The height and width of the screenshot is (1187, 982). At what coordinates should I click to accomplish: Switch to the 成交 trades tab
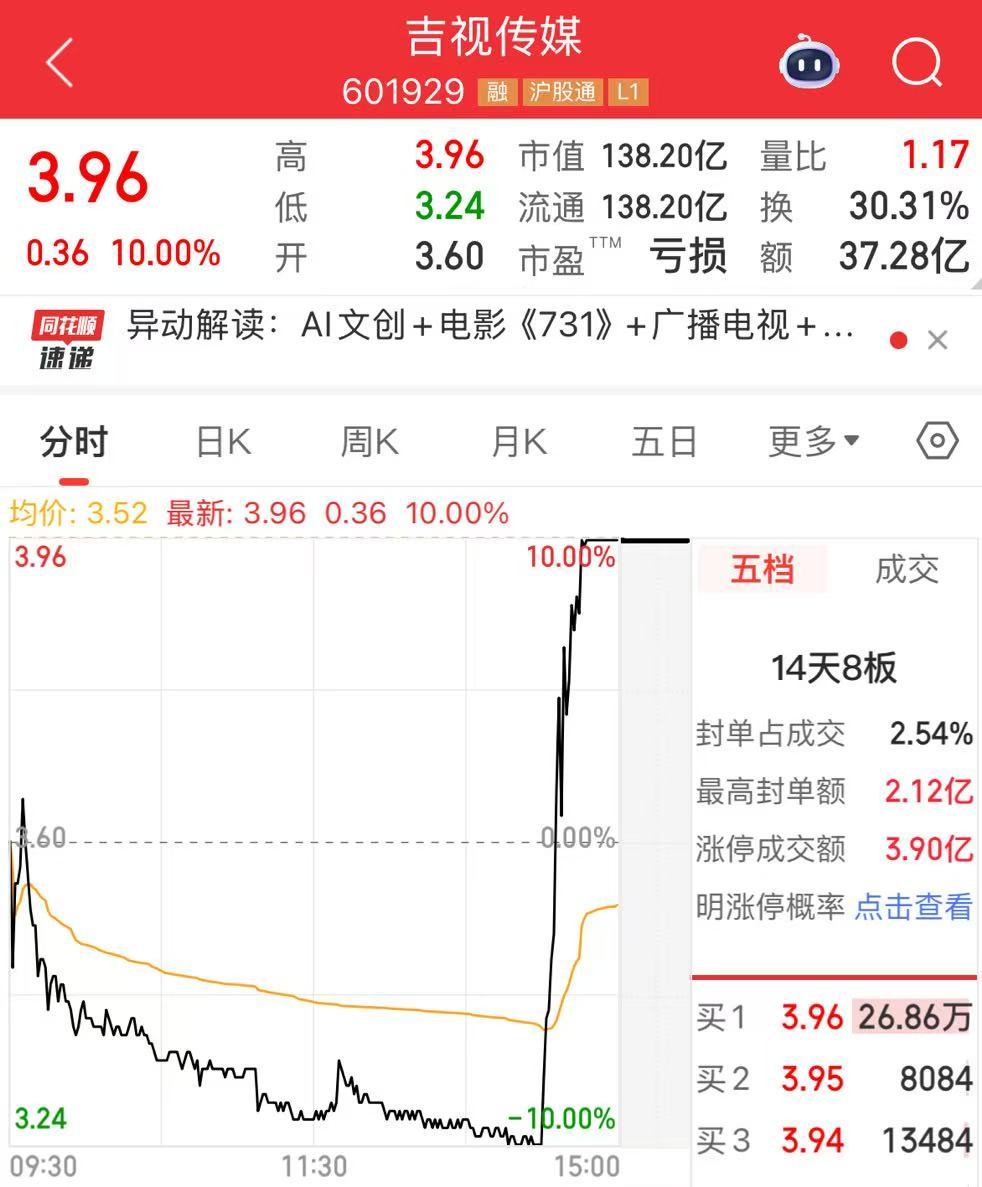pos(907,569)
